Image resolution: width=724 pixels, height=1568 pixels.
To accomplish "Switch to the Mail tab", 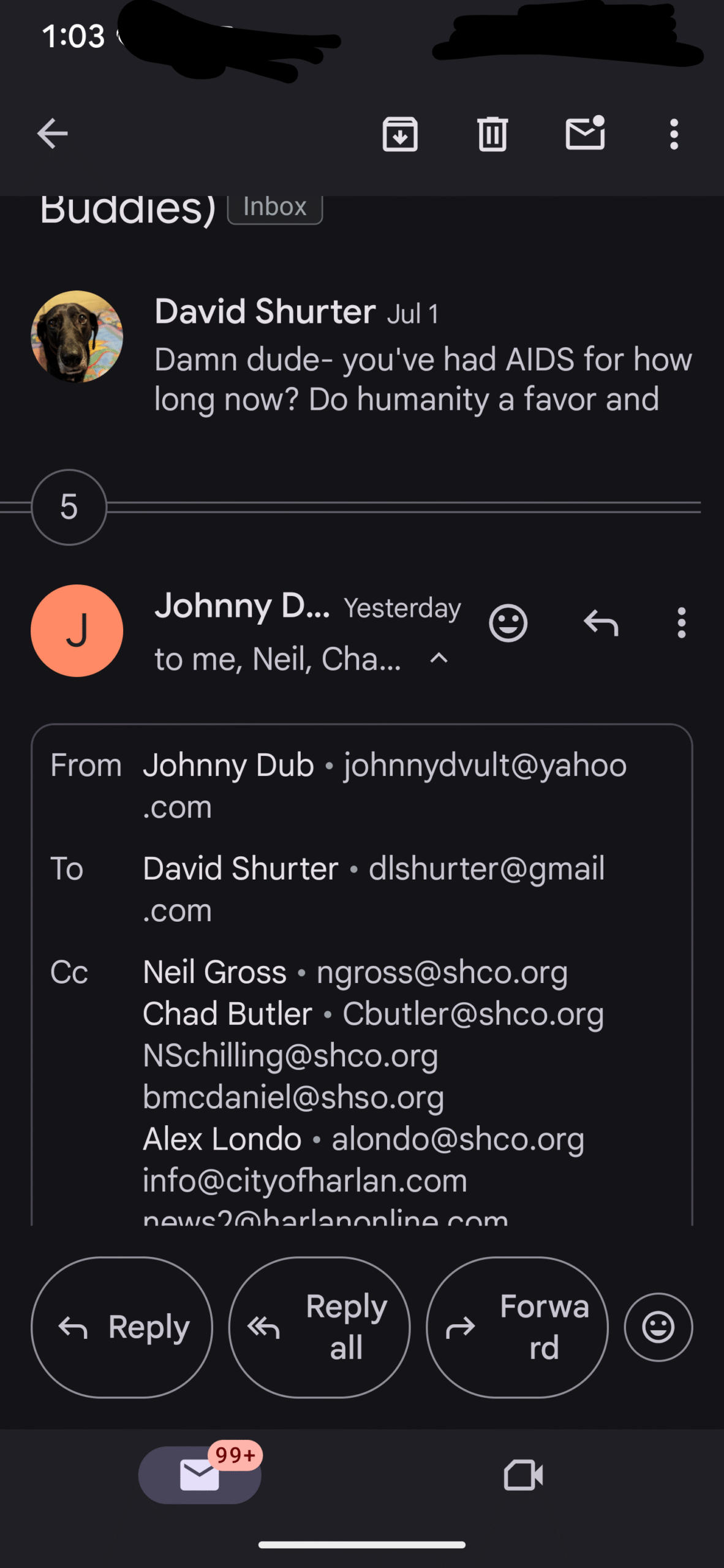I will 200,1475.
